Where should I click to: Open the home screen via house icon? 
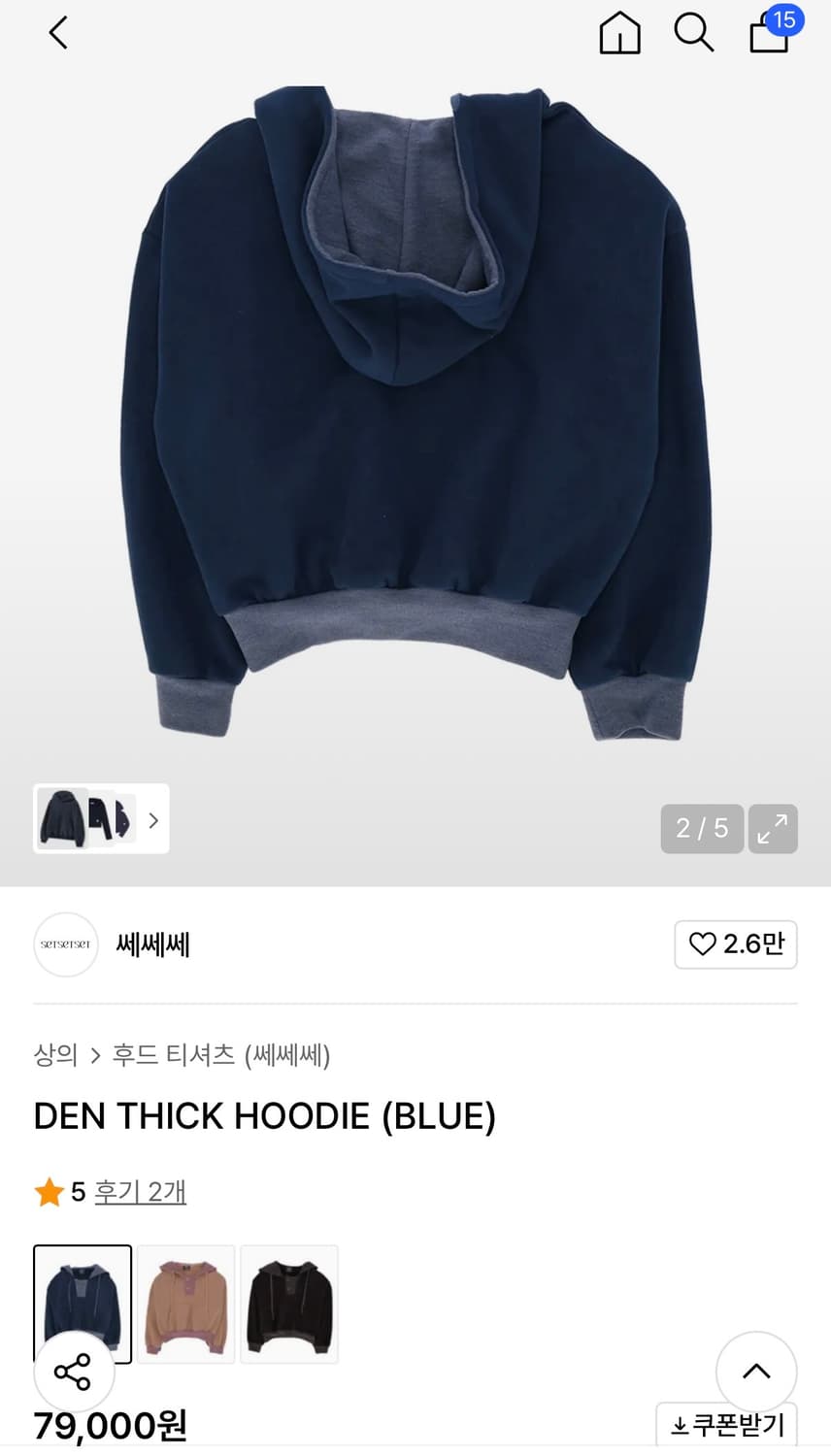pyautogui.click(x=619, y=32)
